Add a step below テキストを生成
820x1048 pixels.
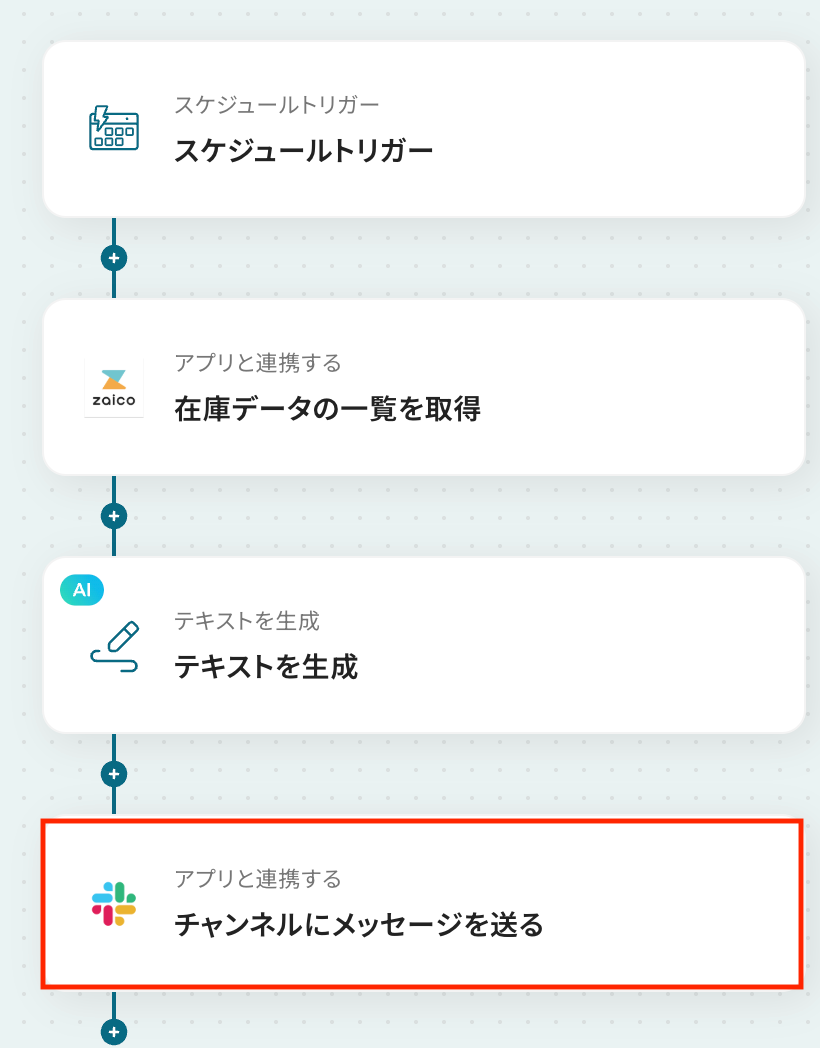coord(114,774)
